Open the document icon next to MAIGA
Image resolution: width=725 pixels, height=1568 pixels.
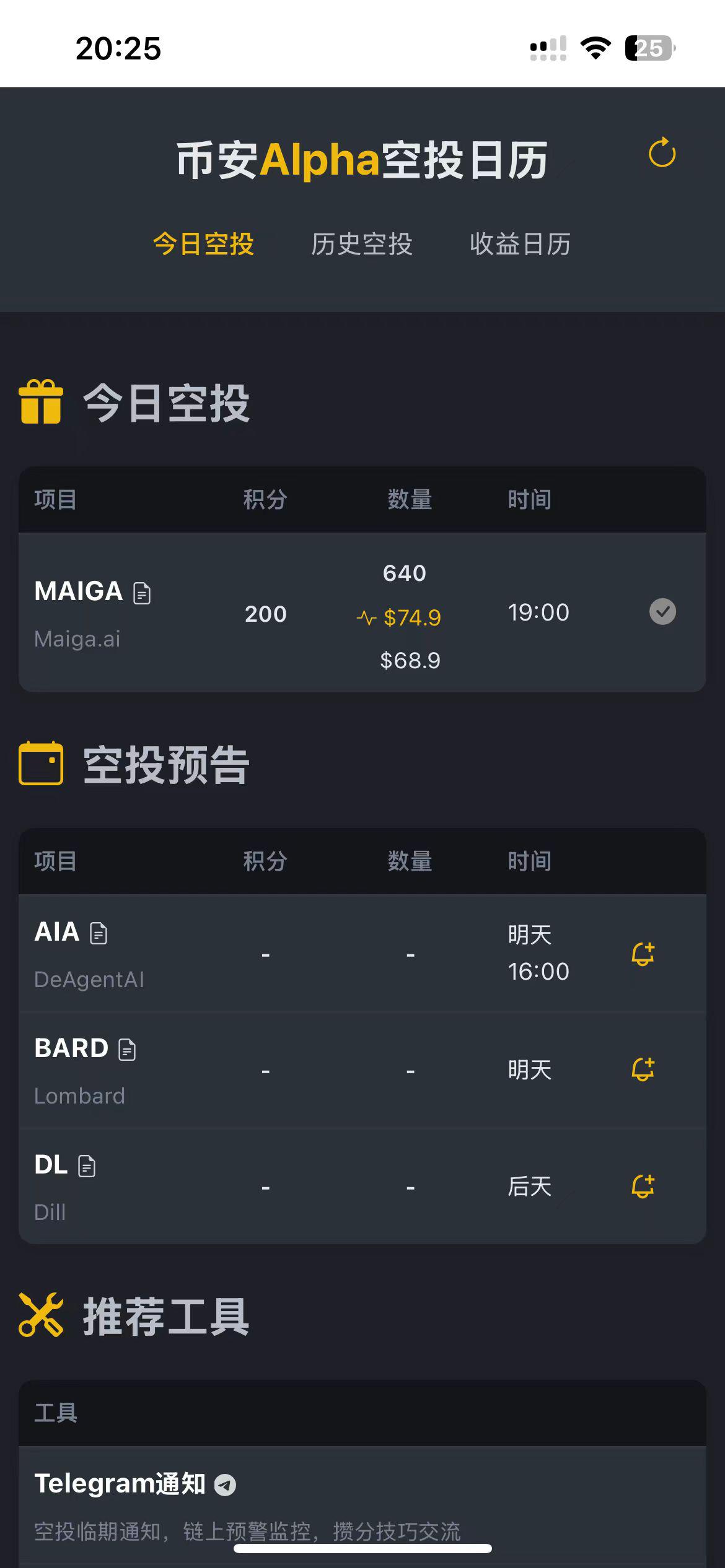[142, 593]
